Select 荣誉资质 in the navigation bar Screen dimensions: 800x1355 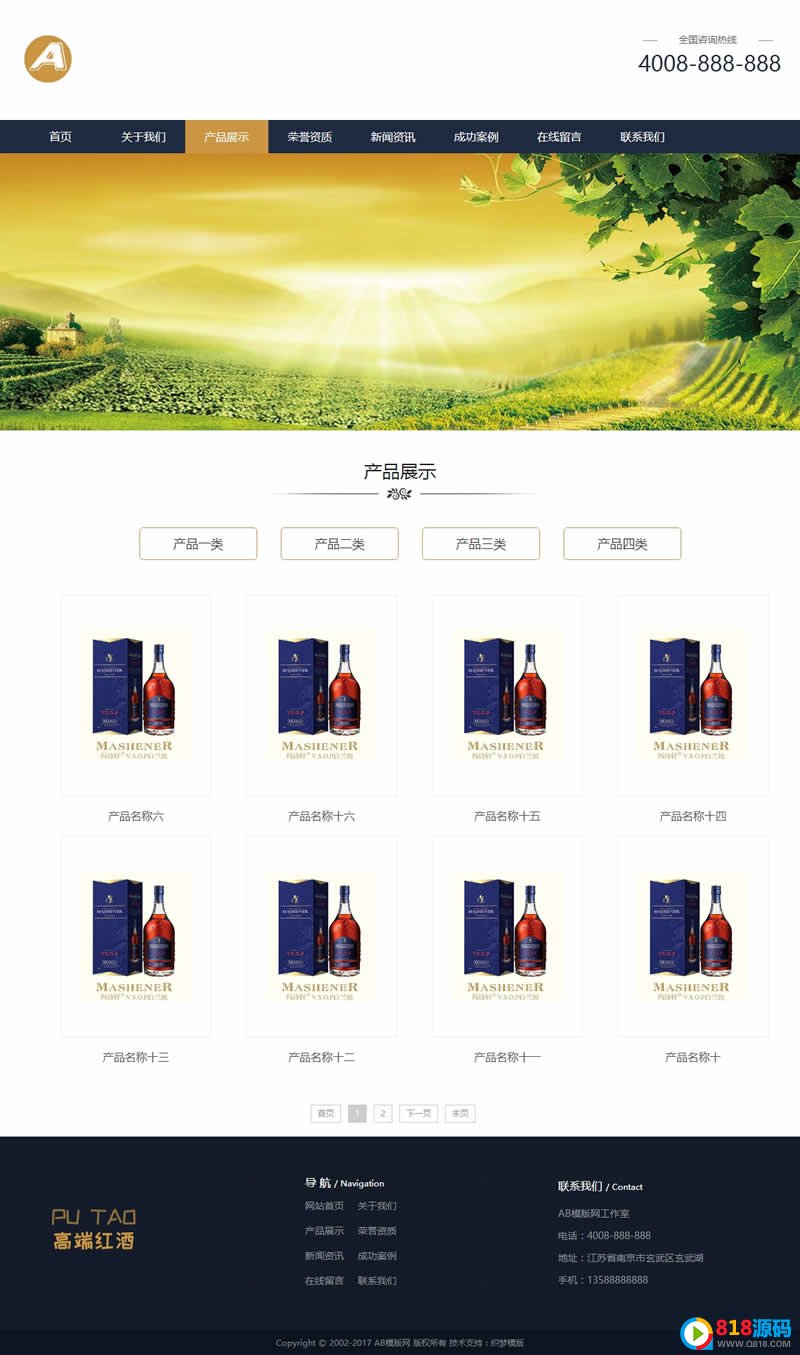310,137
